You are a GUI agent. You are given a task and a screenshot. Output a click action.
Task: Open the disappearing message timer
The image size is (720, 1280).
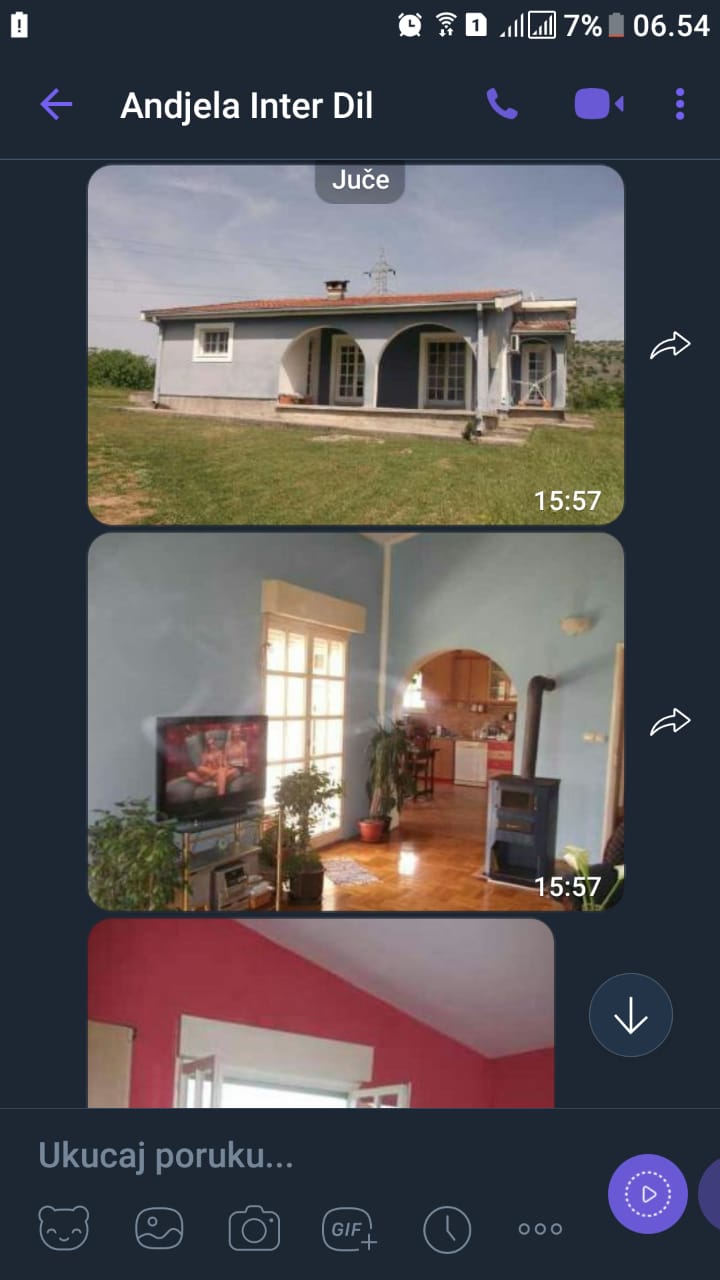pos(447,1229)
